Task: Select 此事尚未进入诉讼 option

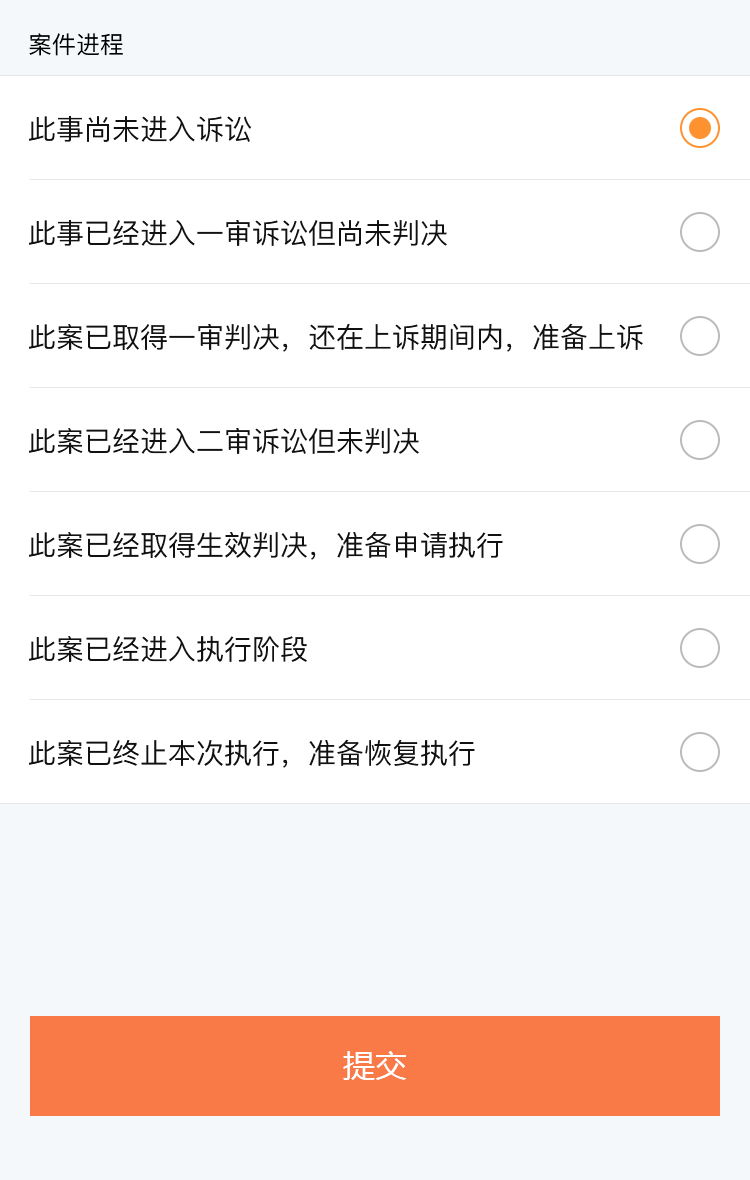Action: 699,128
